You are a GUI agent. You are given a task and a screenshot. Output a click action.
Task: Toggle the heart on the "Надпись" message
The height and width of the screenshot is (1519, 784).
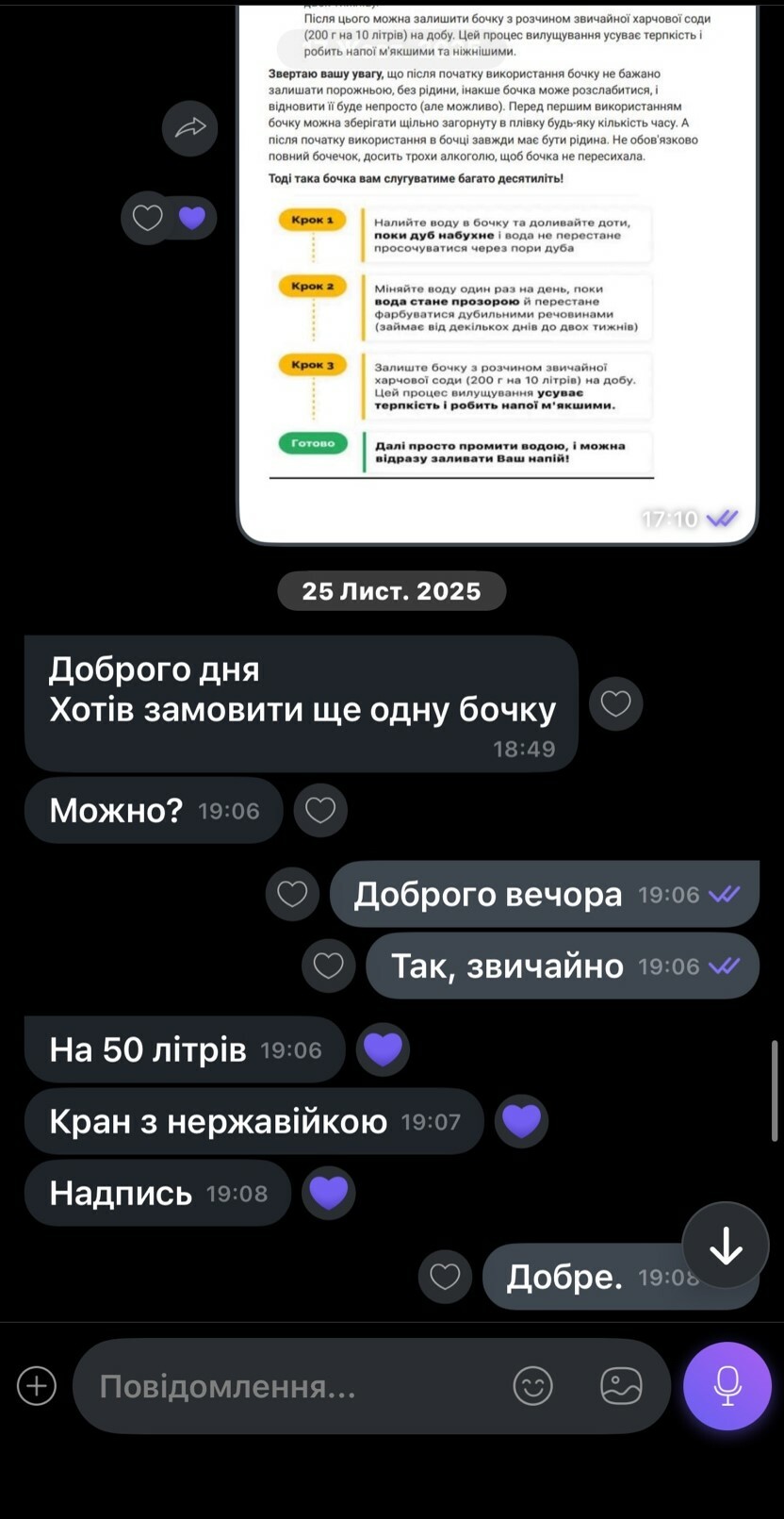pos(328,1193)
